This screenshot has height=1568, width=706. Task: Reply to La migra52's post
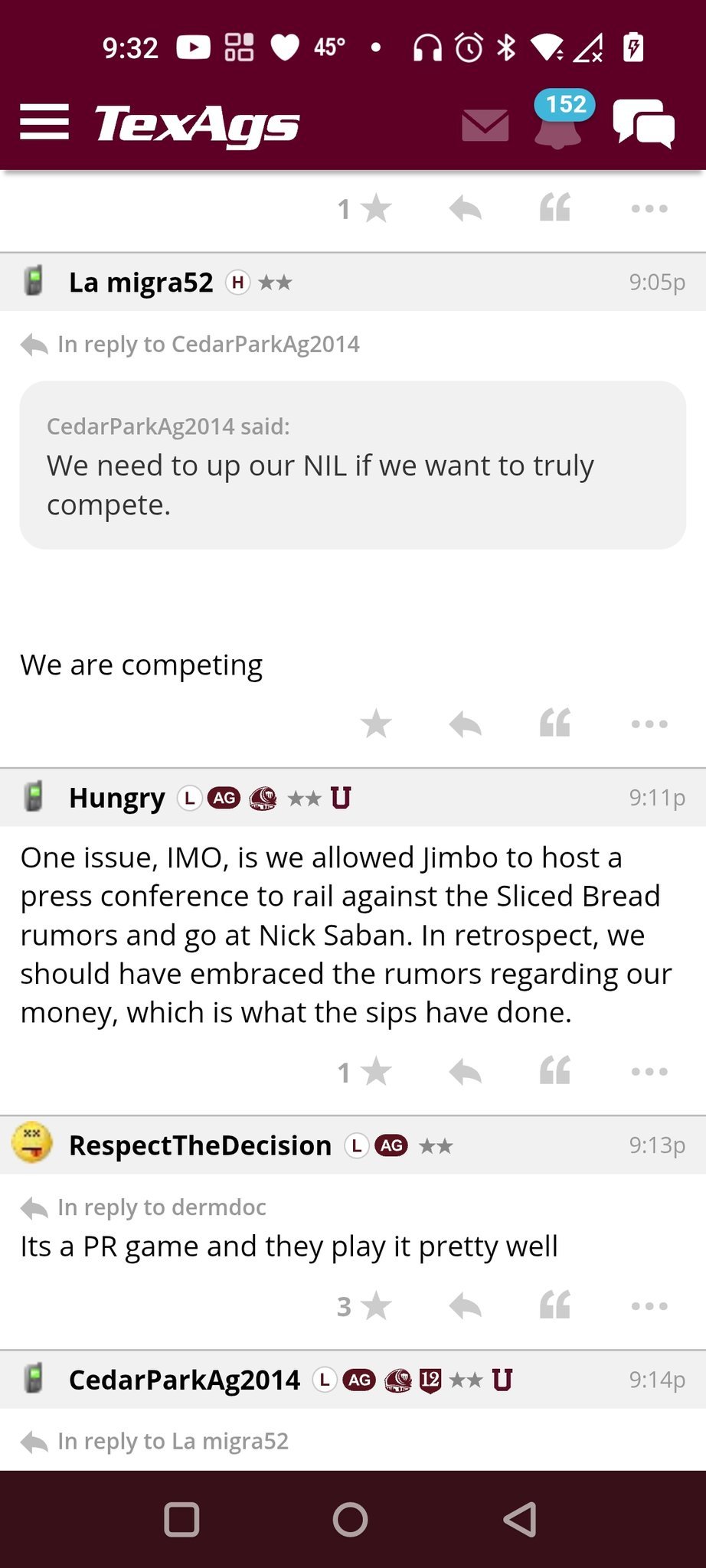click(x=465, y=724)
